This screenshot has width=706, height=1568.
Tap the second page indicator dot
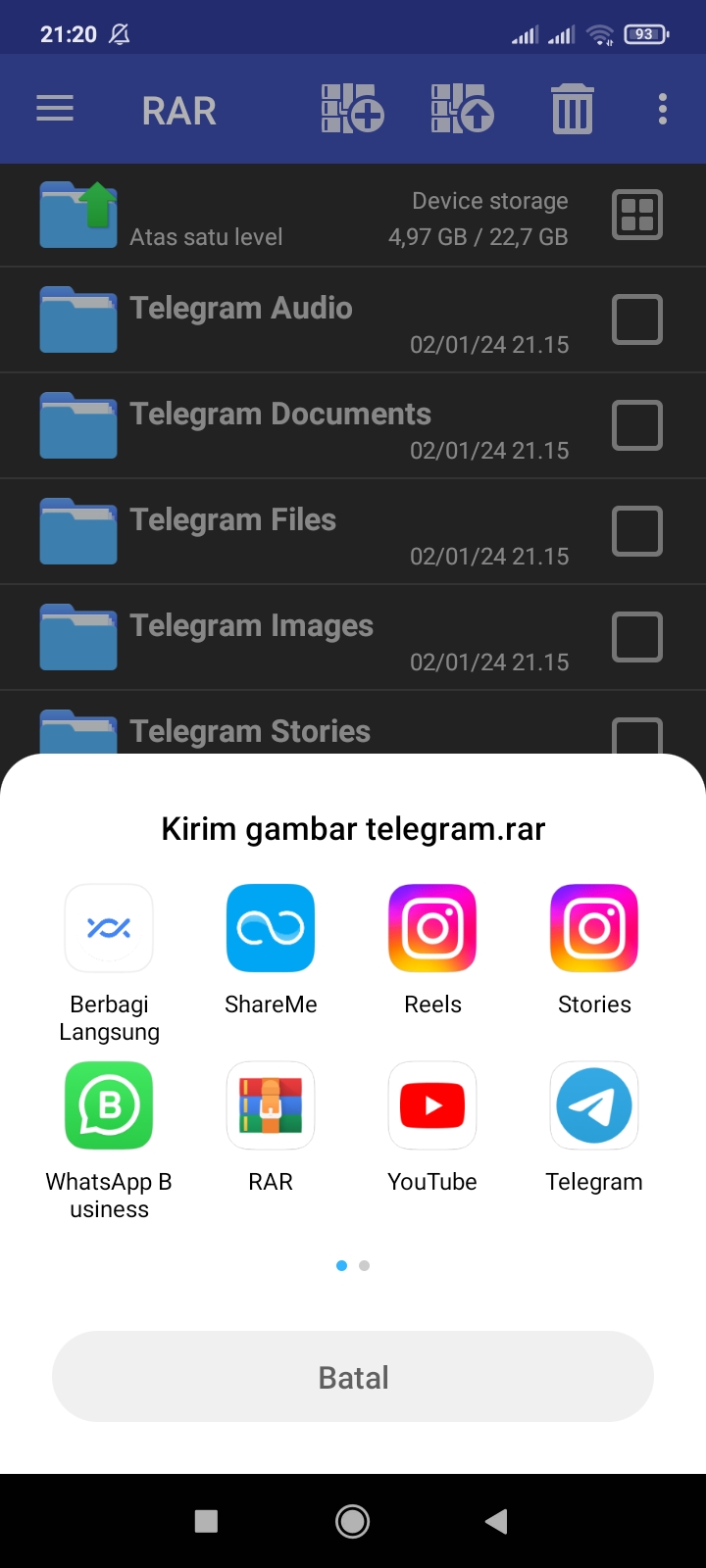[364, 1265]
